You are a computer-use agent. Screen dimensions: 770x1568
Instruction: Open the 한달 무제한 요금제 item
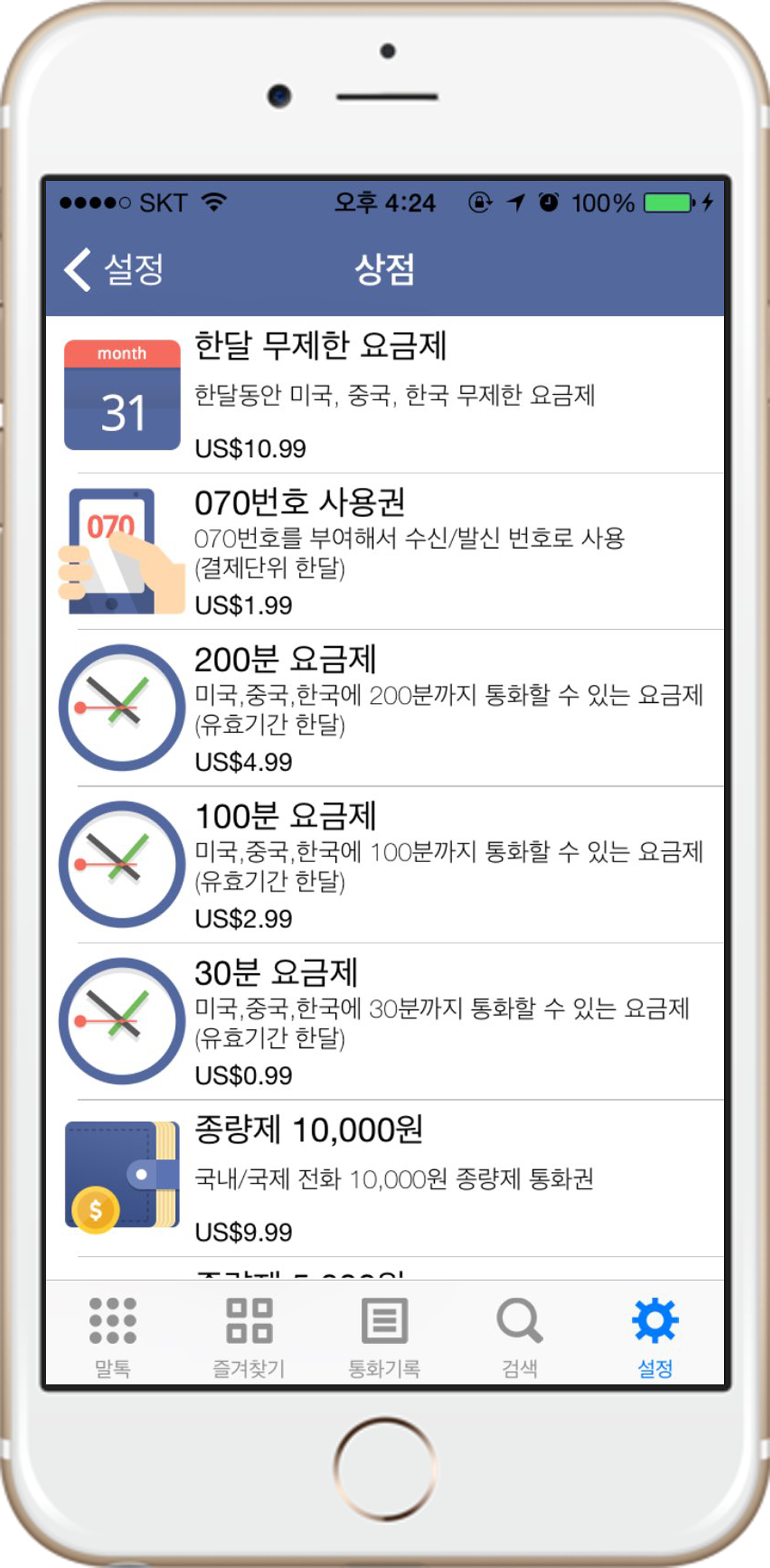pos(385,395)
